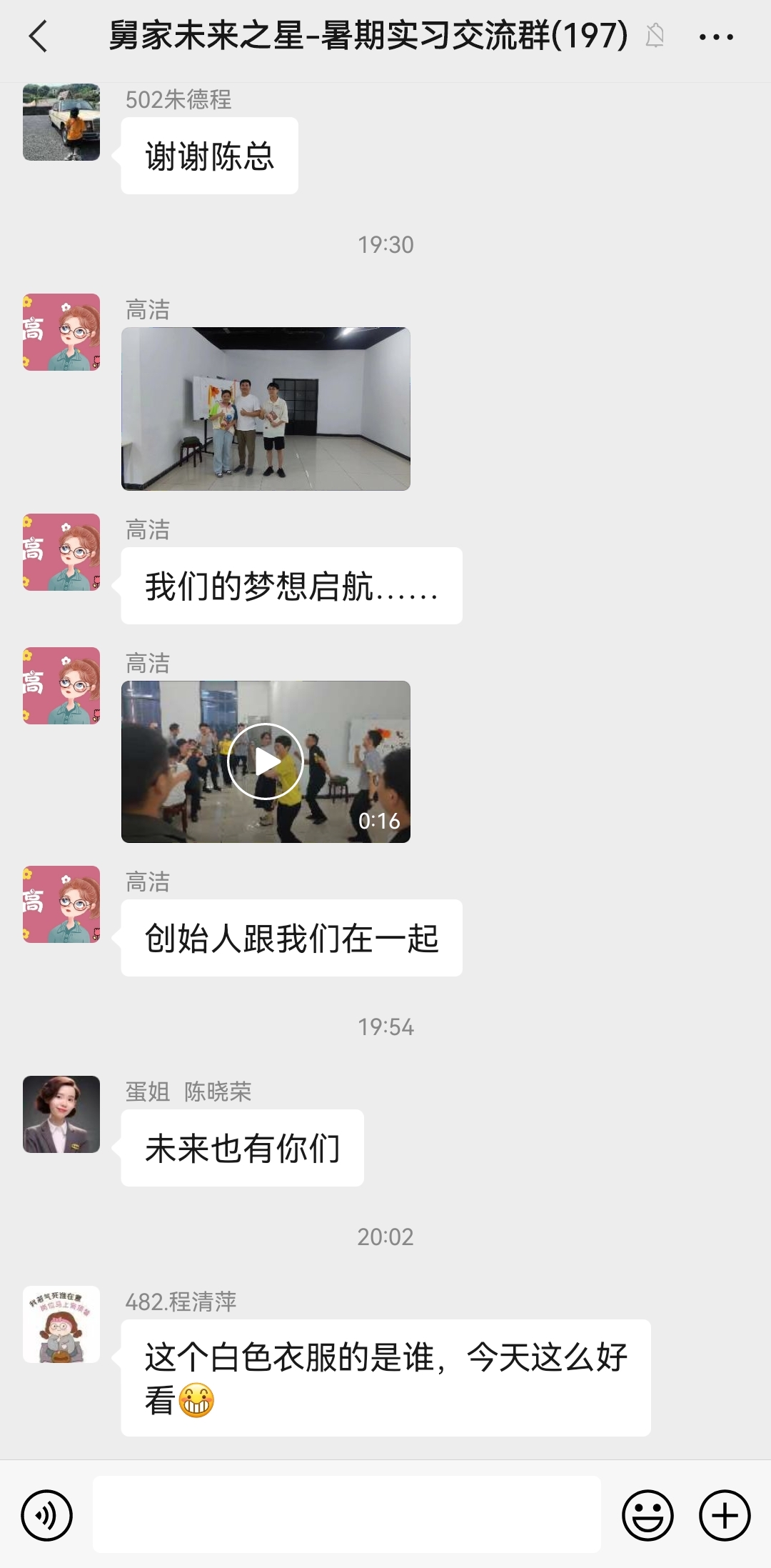The width and height of the screenshot is (771, 1568).
Task: Play the 0:16 video from 高洁
Action: point(266,761)
